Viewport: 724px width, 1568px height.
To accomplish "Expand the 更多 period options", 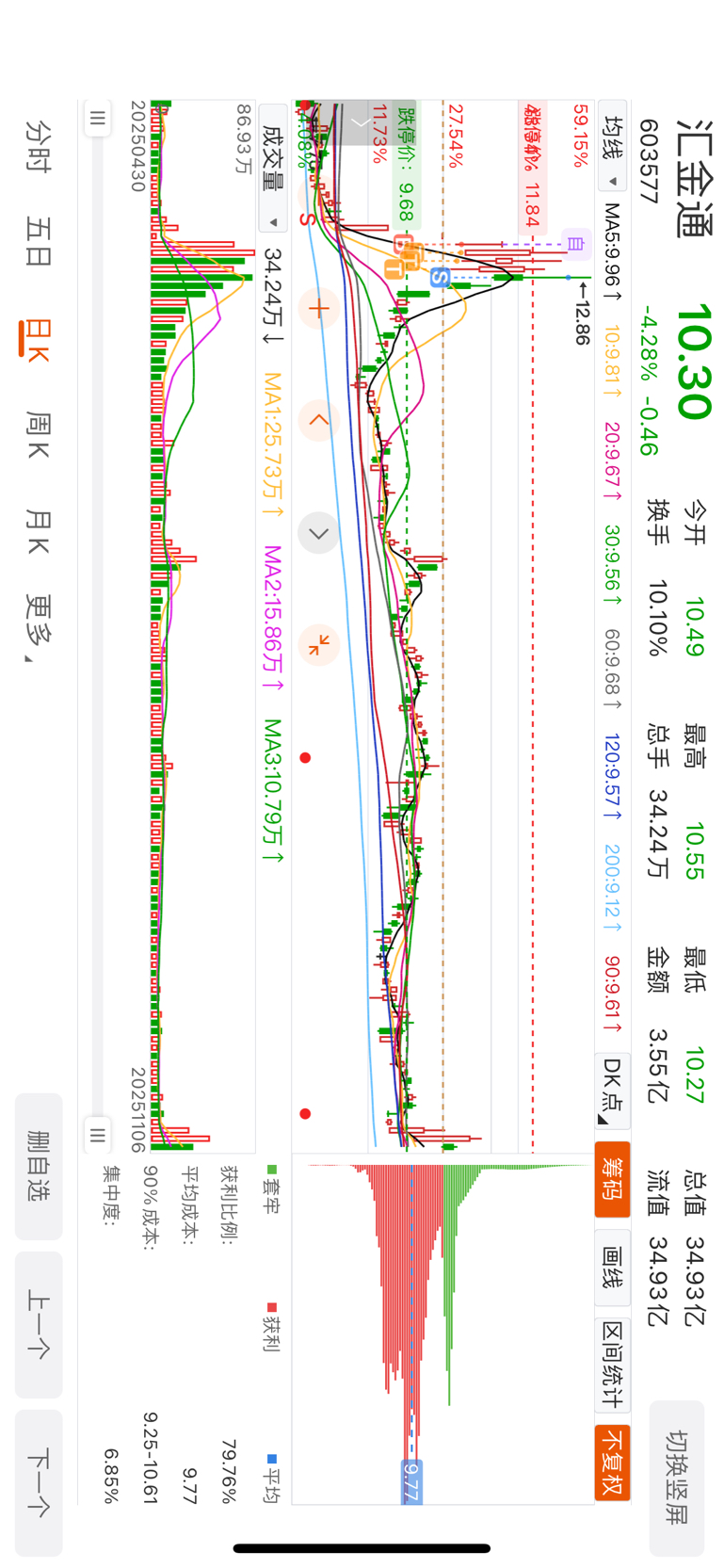I will point(38,626).
